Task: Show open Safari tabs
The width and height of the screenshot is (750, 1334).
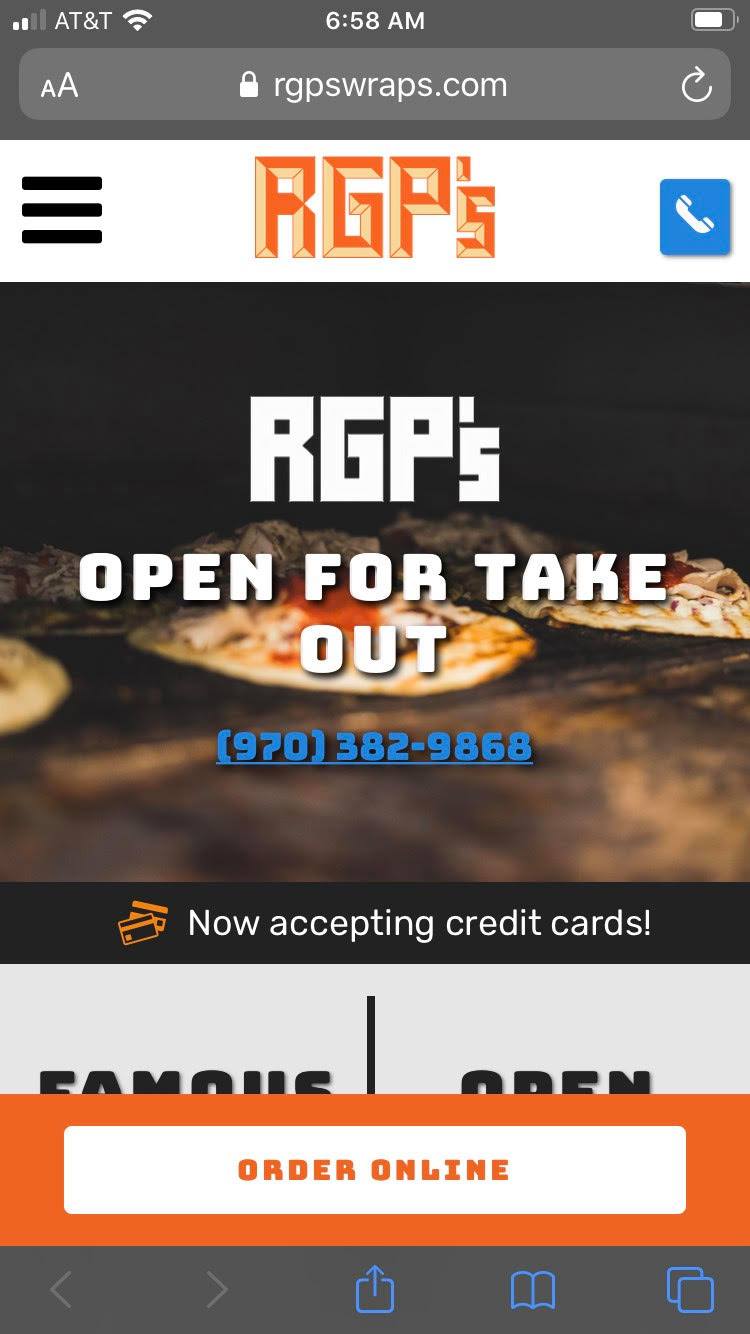Action: pyautogui.click(x=690, y=1290)
